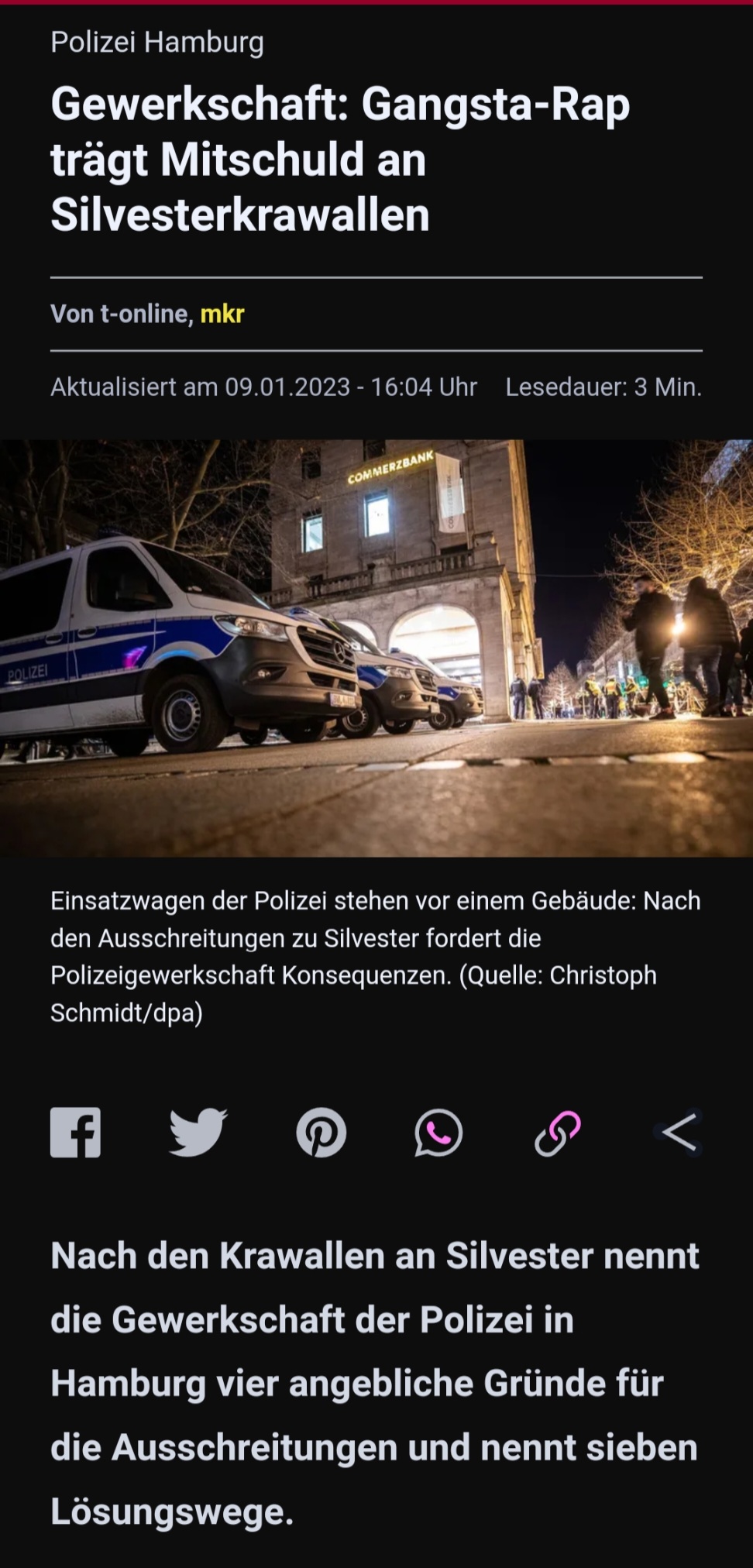Open the general share menu
The image size is (753, 1568).
point(680,1133)
